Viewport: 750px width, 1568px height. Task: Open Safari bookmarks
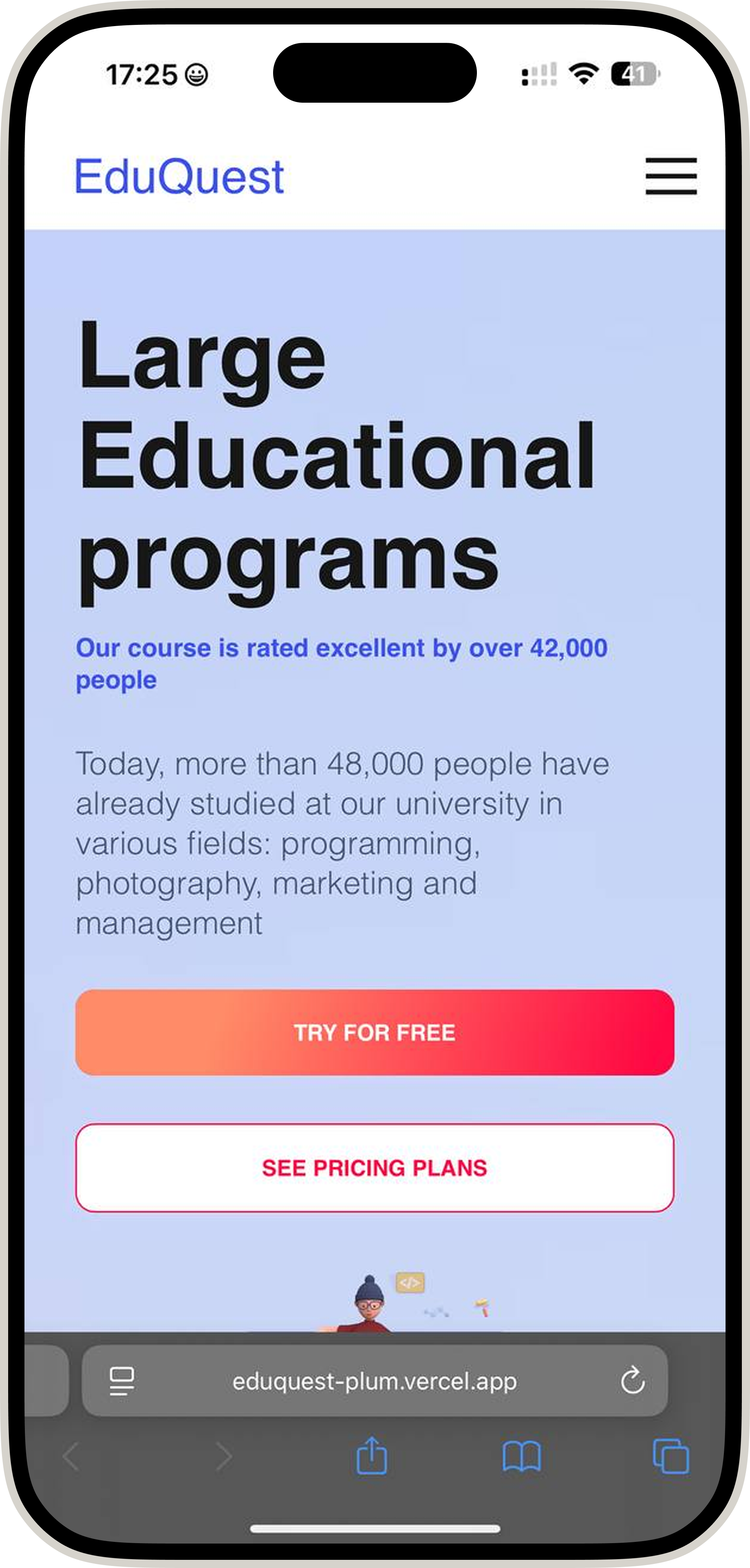[521, 1456]
